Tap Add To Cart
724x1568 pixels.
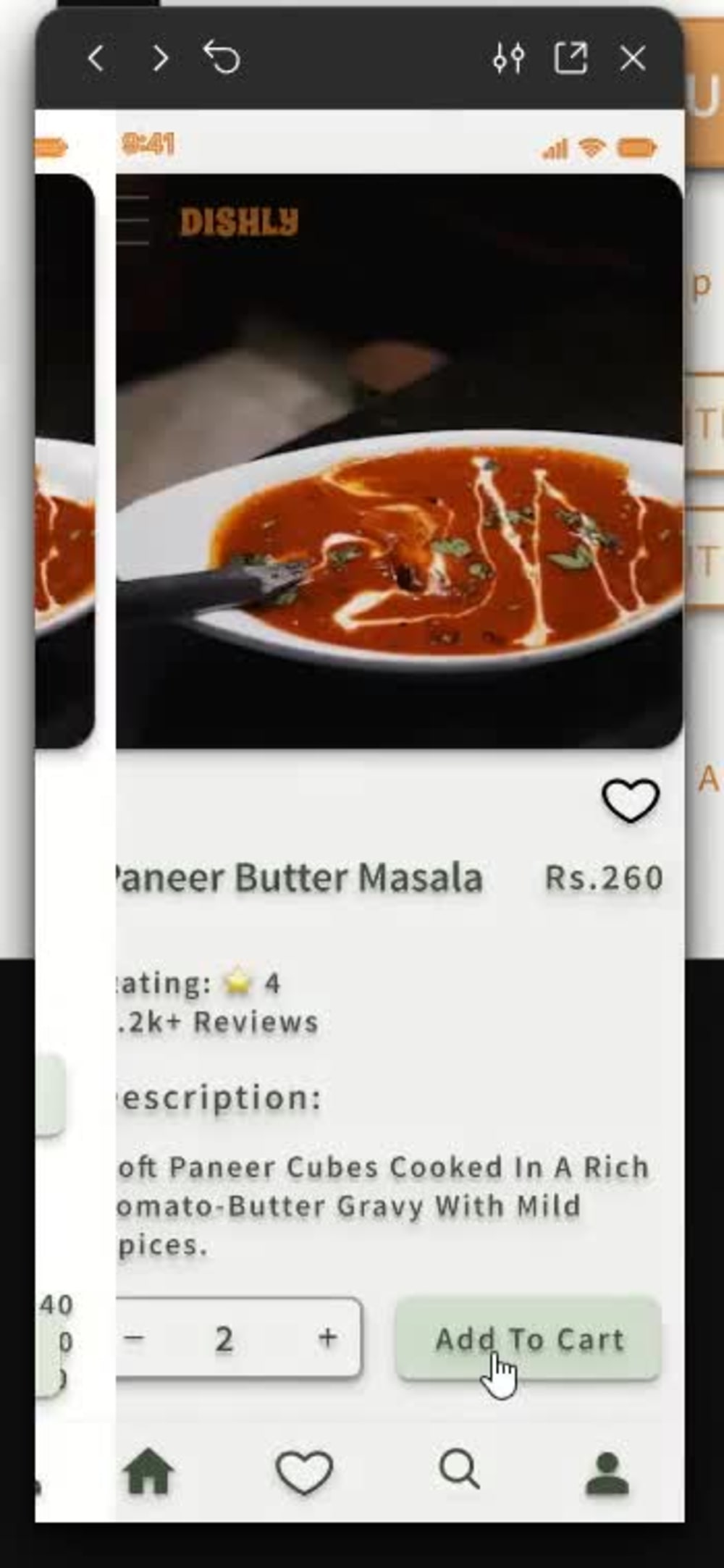coord(529,1339)
